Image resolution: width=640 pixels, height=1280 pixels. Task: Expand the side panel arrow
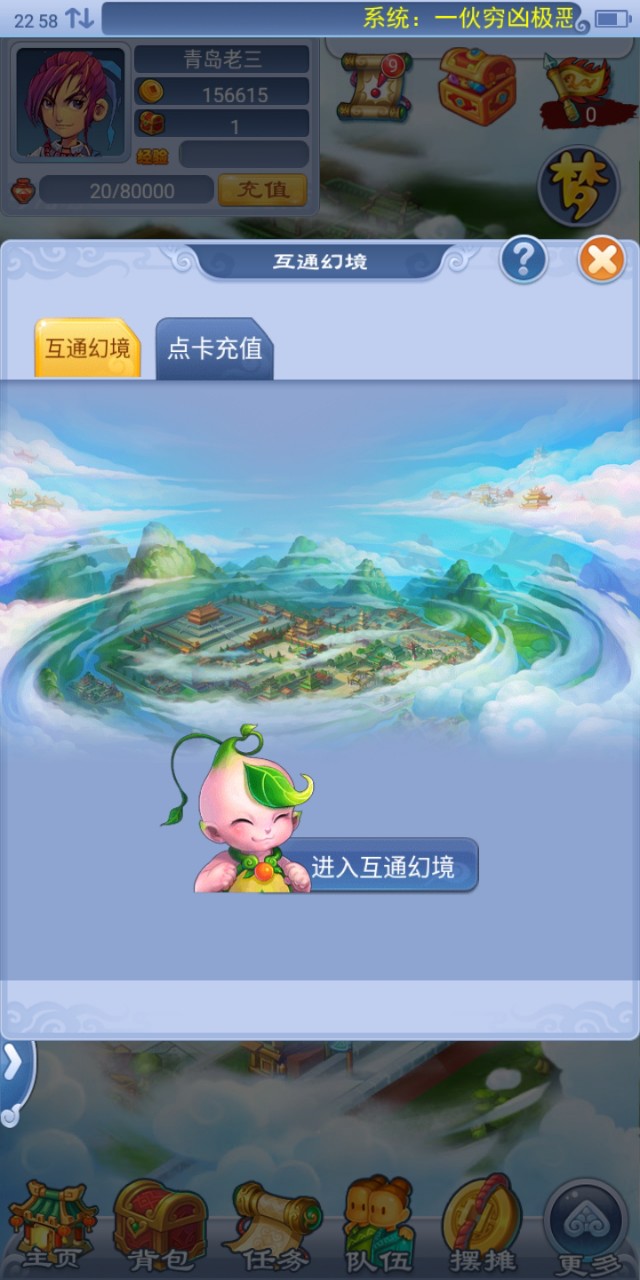point(14,1064)
